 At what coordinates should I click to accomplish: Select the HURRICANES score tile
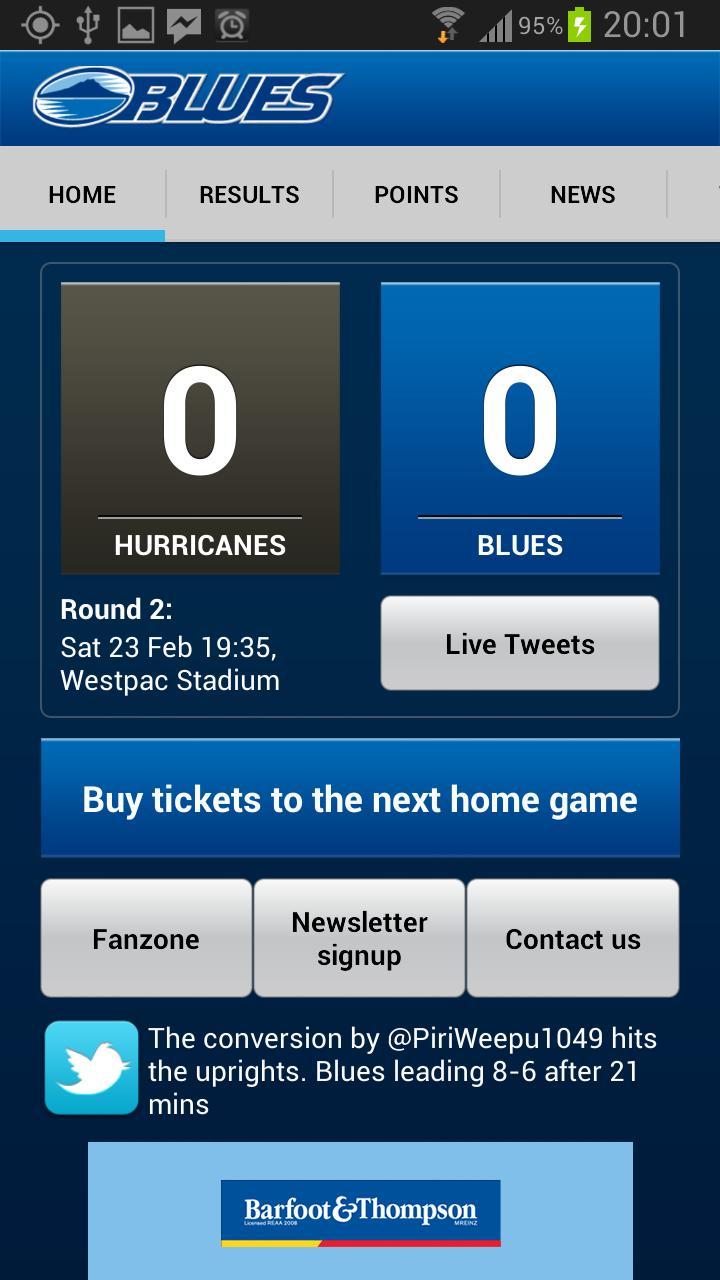click(x=200, y=428)
